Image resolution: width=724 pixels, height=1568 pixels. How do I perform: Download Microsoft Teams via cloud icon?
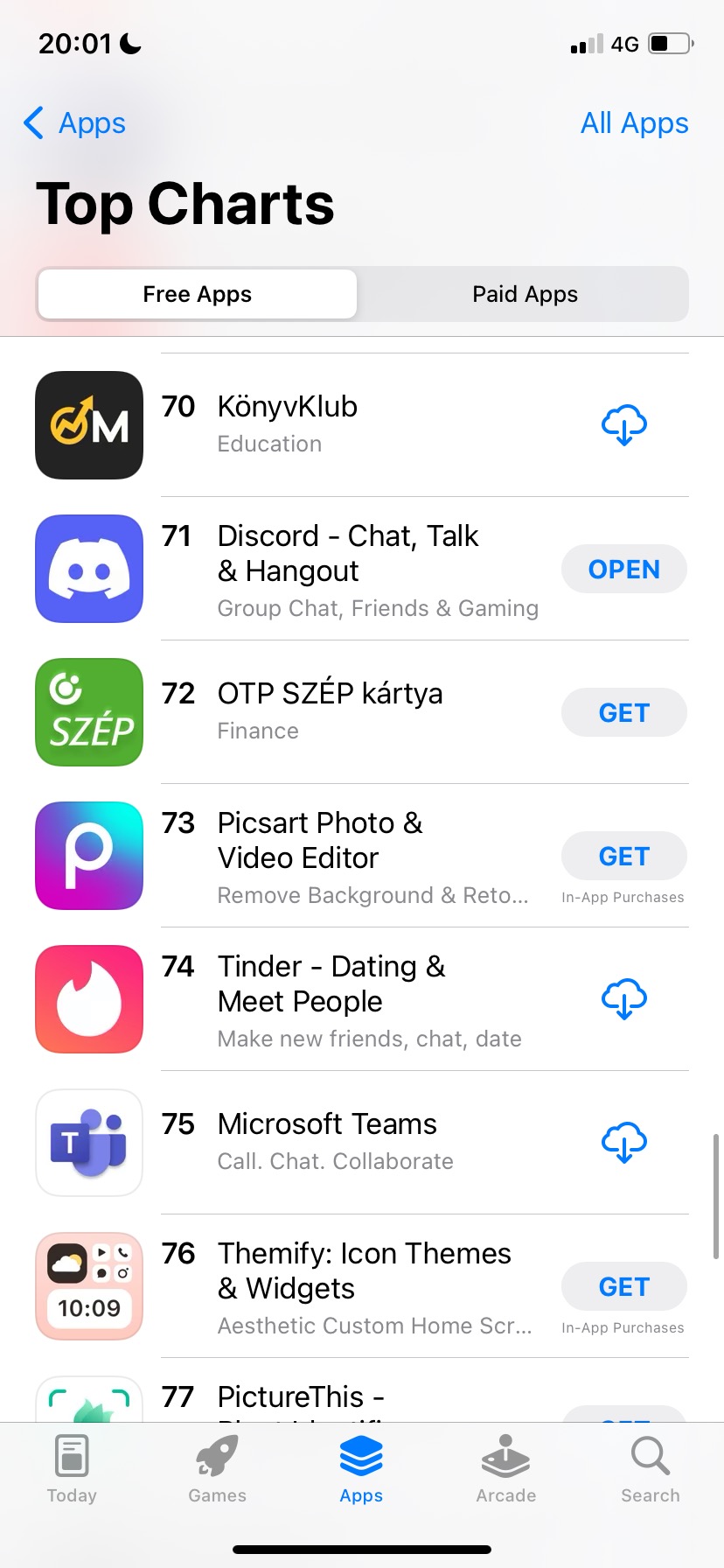624,1143
